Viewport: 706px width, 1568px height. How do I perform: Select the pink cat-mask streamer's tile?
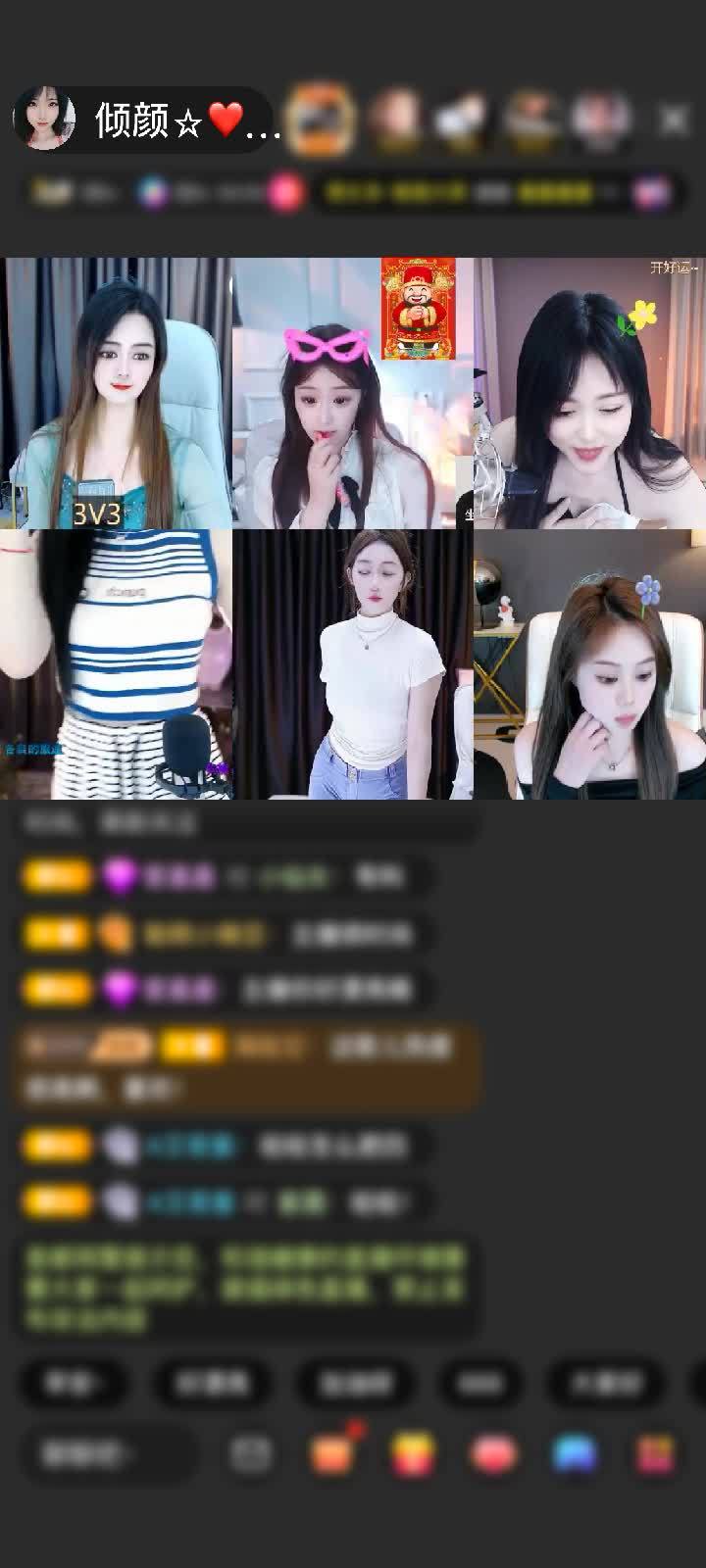click(x=353, y=392)
